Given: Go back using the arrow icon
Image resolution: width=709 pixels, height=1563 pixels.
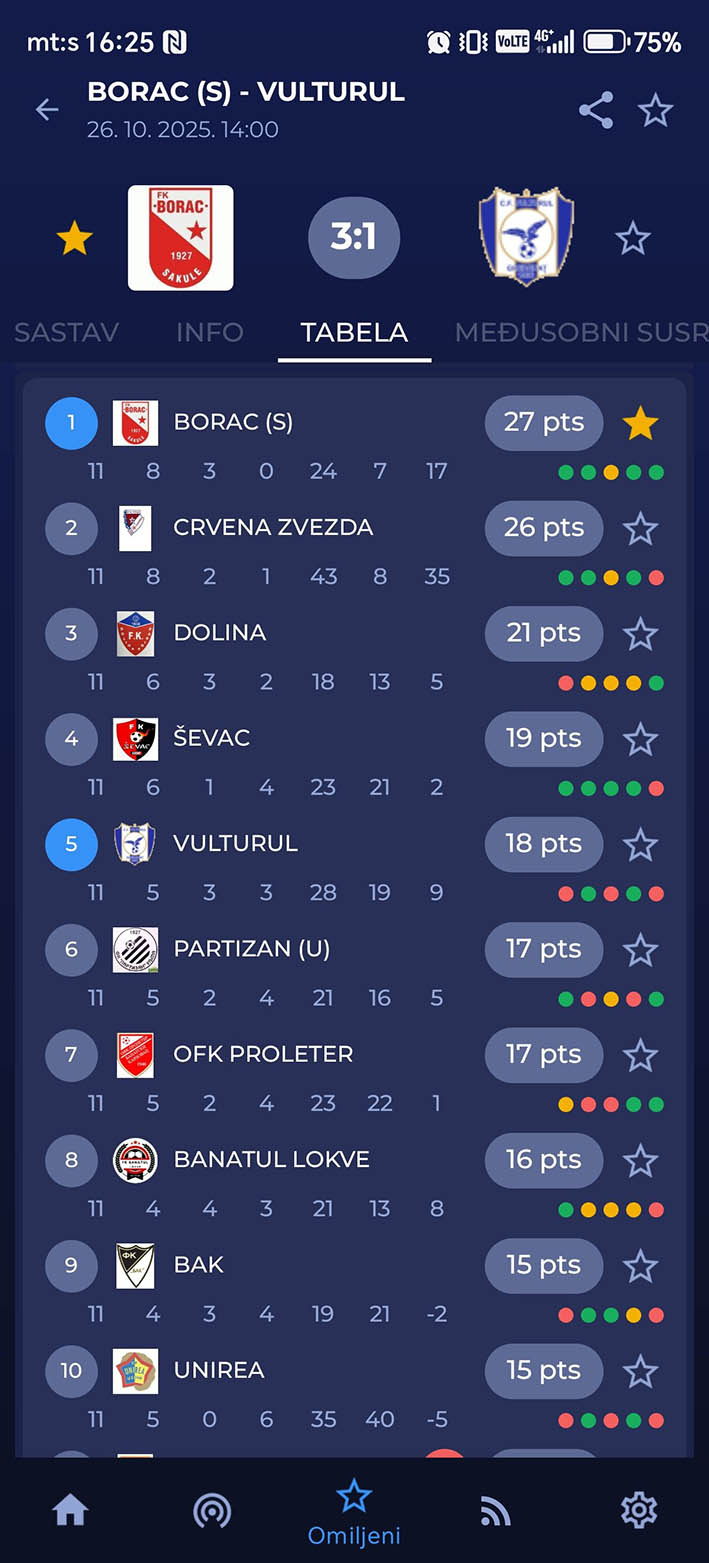Looking at the screenshot, I should tap(47, 109).
